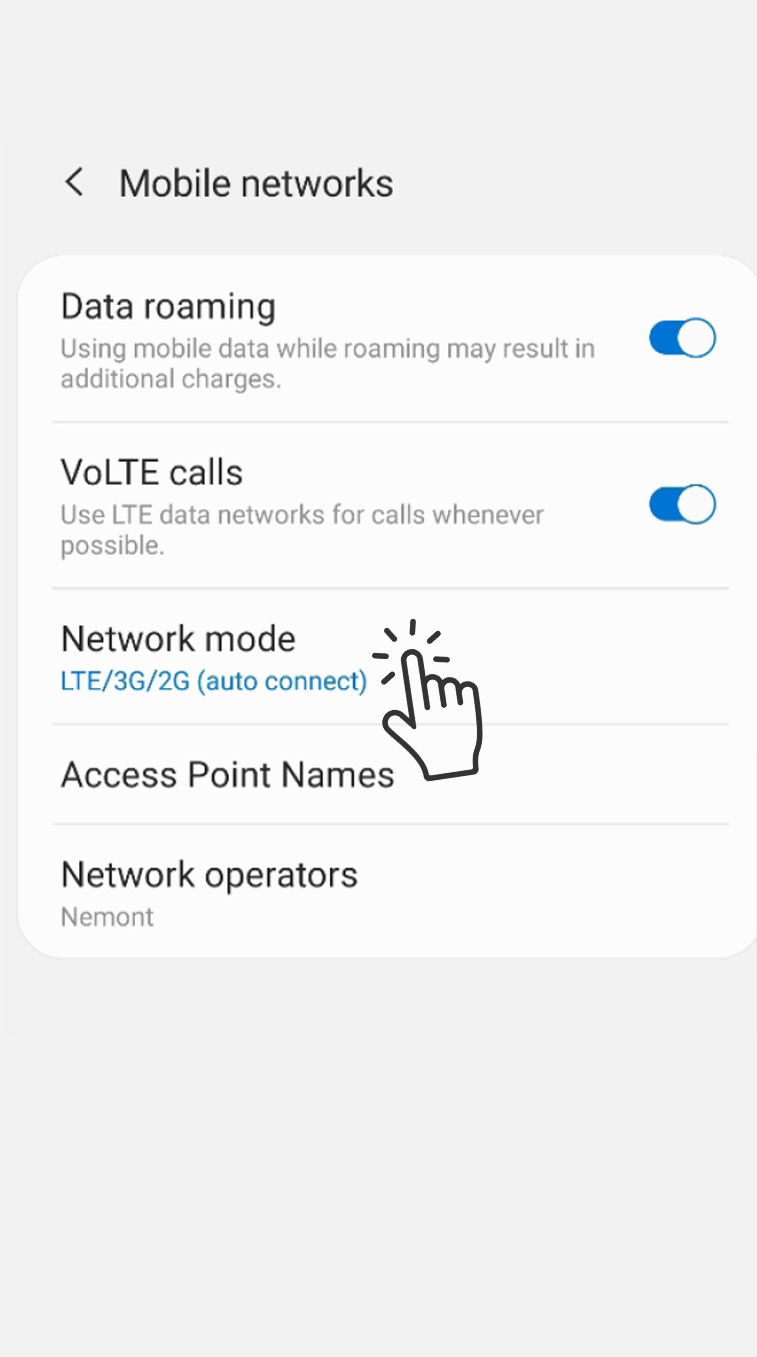
Task: Disable the VoLTE calls switch
Action: [x=682, y=504]
